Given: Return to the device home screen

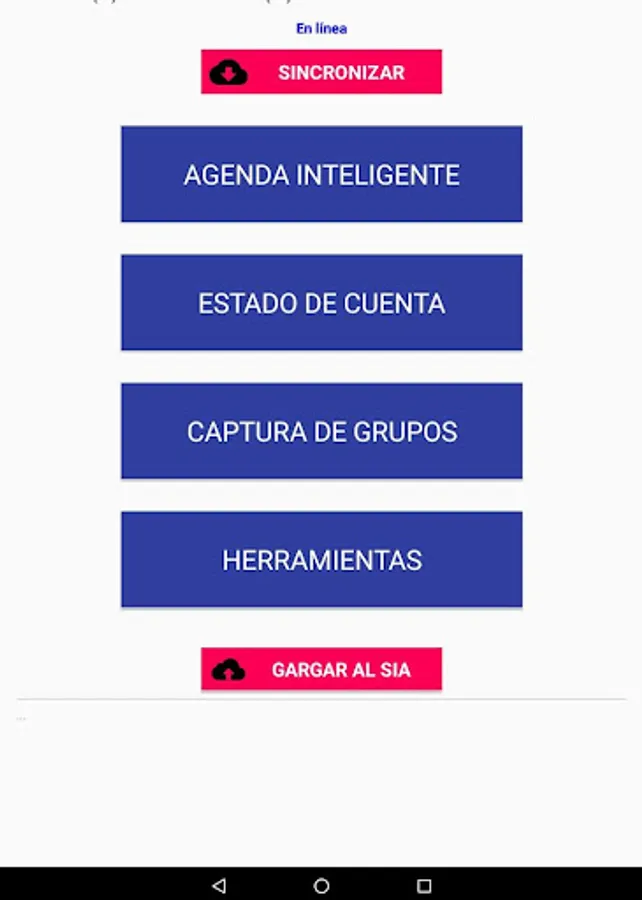Looking at the screenshot, I should tap(321, 885).
